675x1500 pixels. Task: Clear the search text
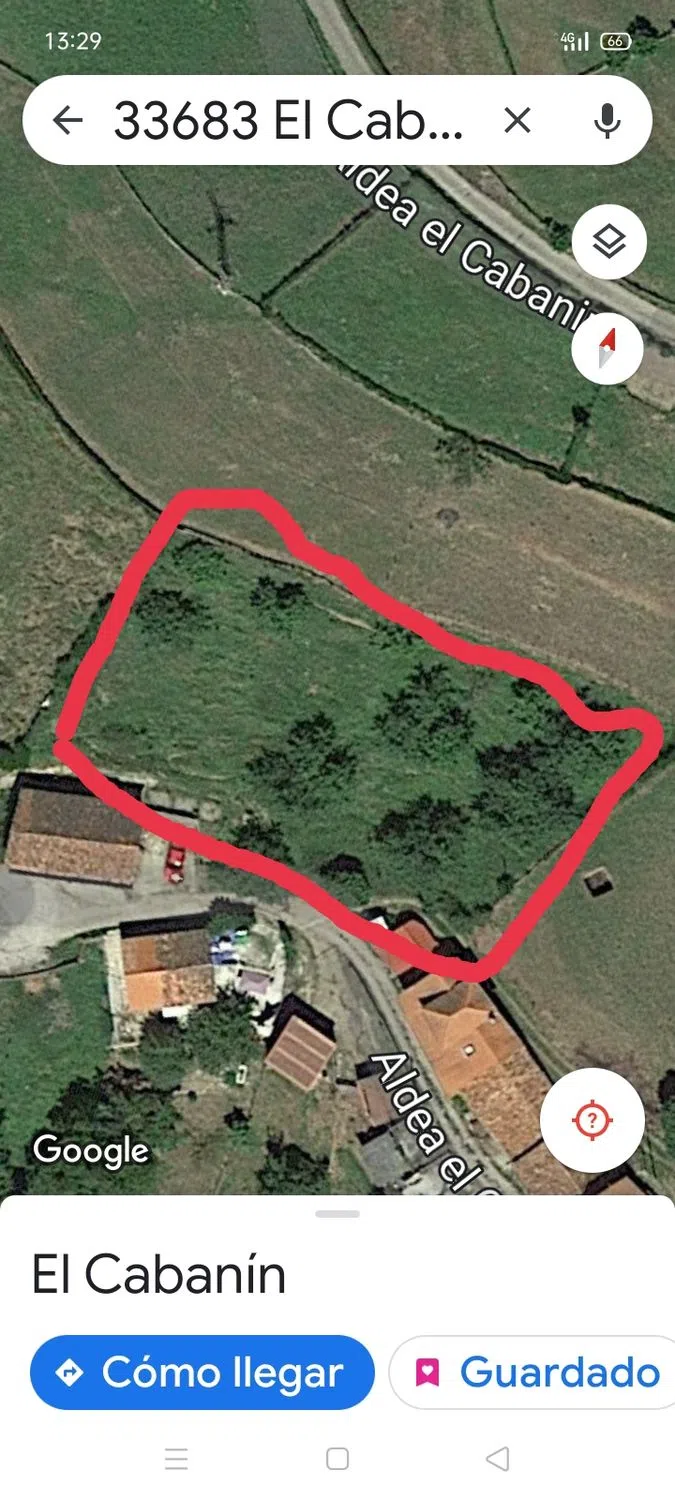[x=517, y=121]
